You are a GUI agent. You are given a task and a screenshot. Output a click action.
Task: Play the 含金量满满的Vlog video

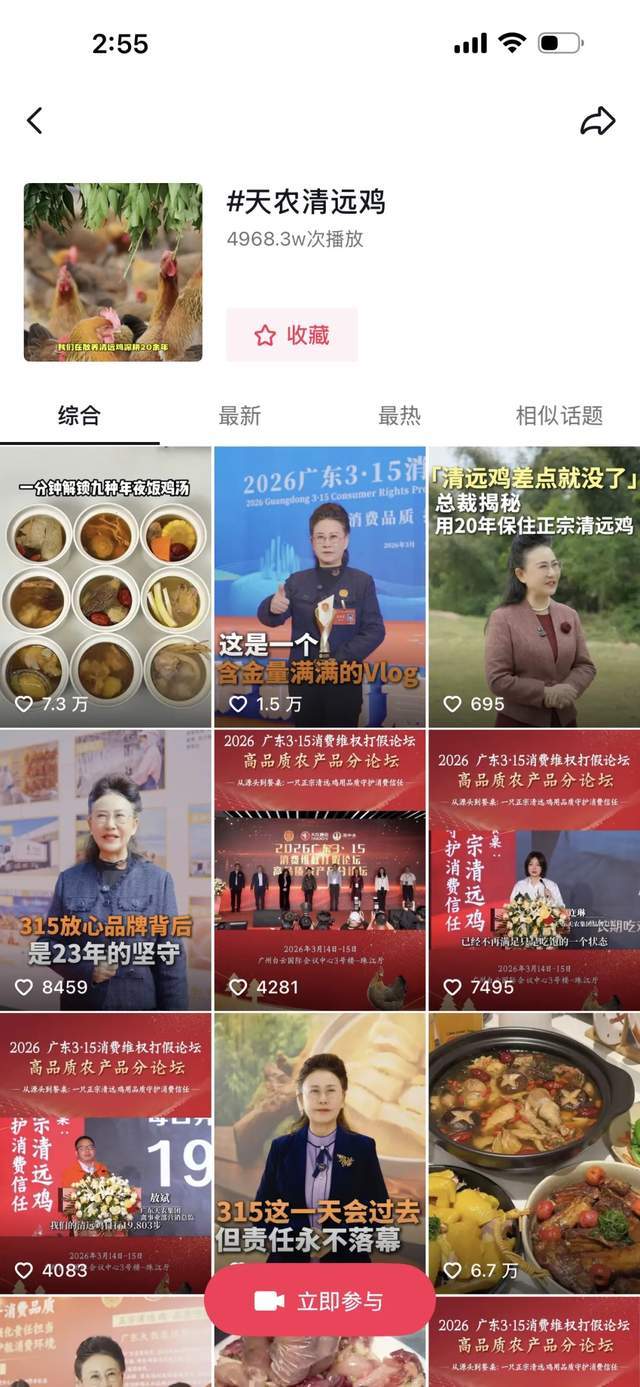point(319,587)
